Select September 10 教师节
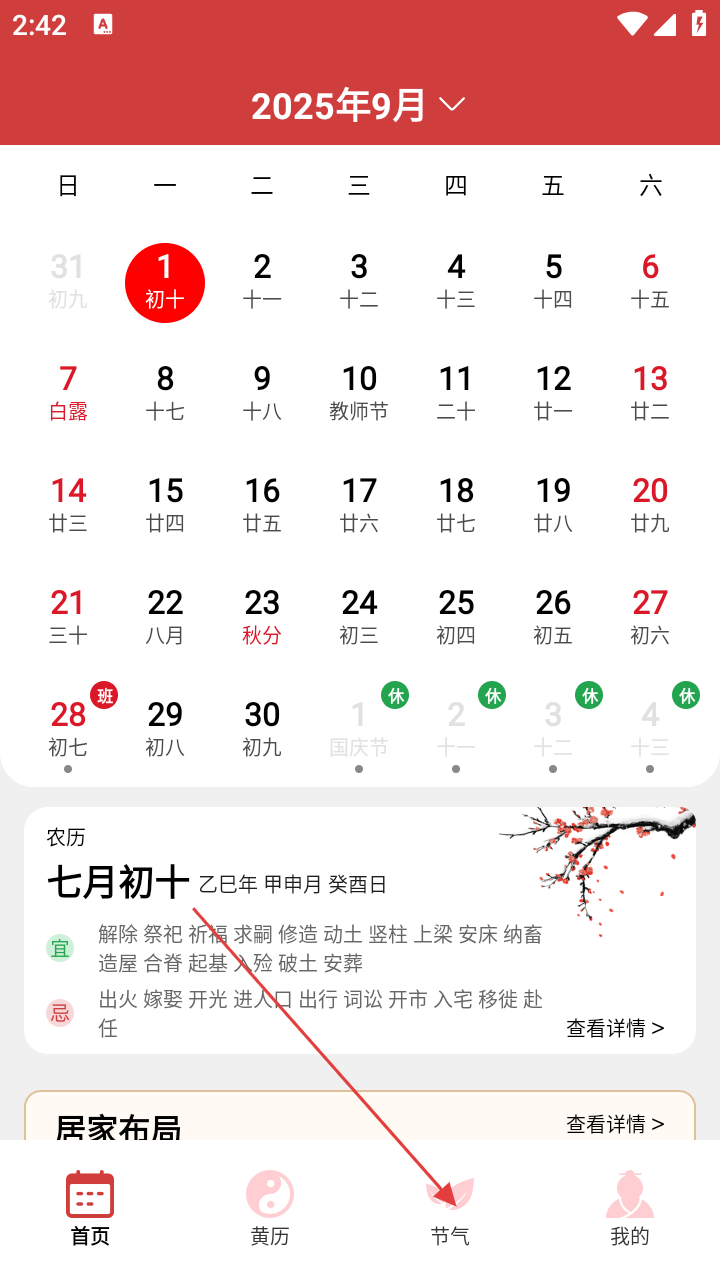The height and width of the screenshot is (1280, 720). 359,392
